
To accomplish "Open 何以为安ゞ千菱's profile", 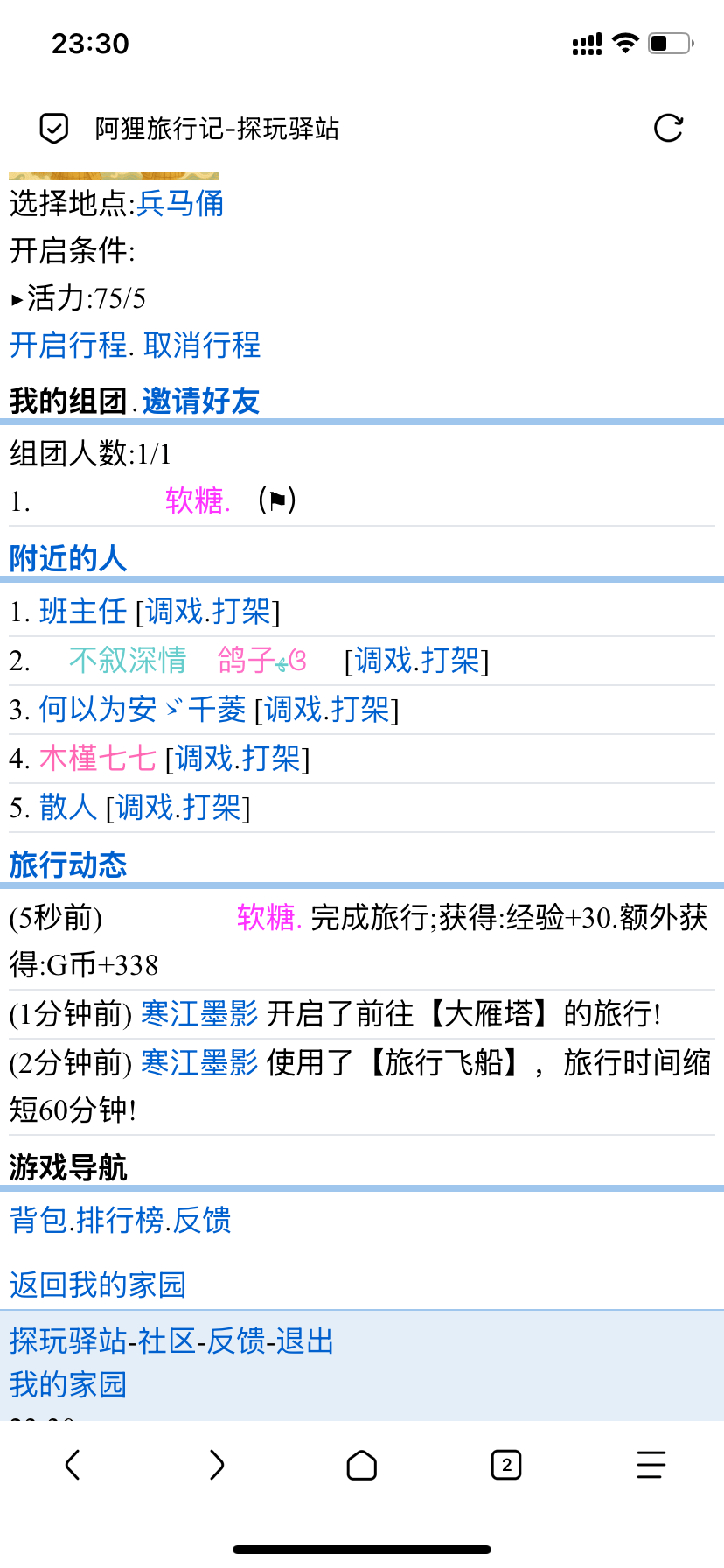I will (x=142, y=709).
